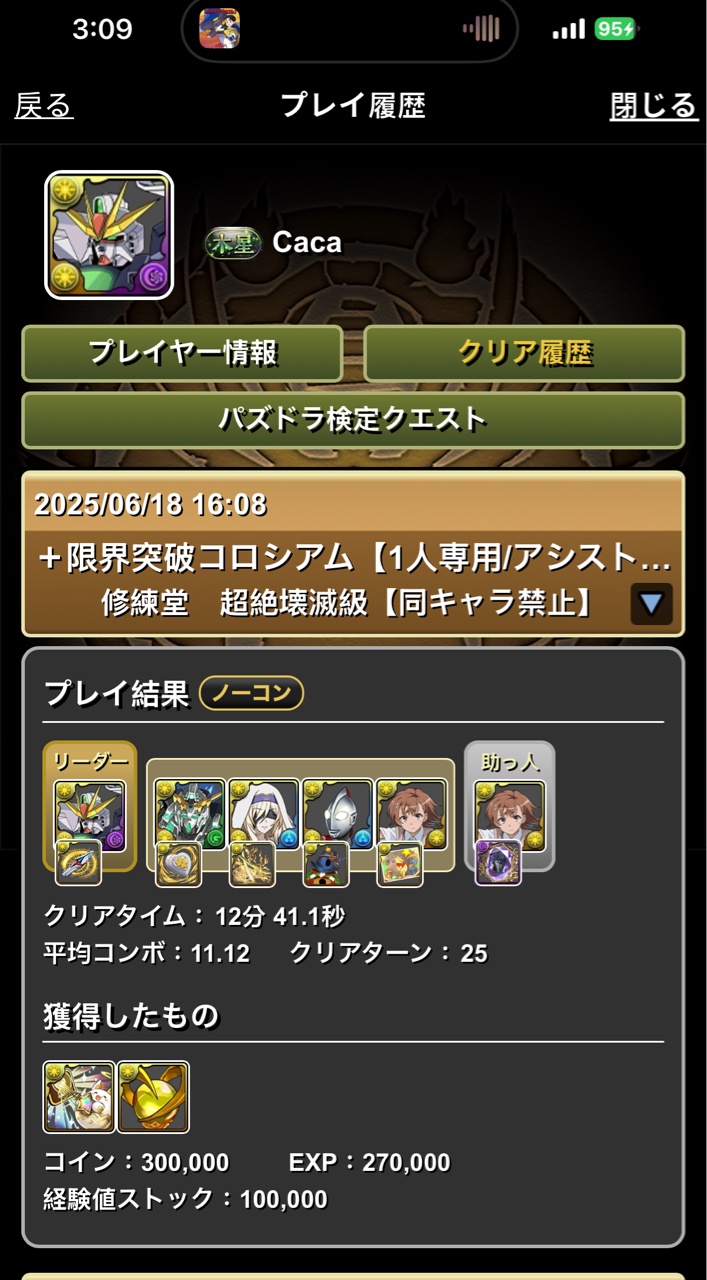
Task: Switch to クリア履歴 tab
Action: tap(524, 353)
